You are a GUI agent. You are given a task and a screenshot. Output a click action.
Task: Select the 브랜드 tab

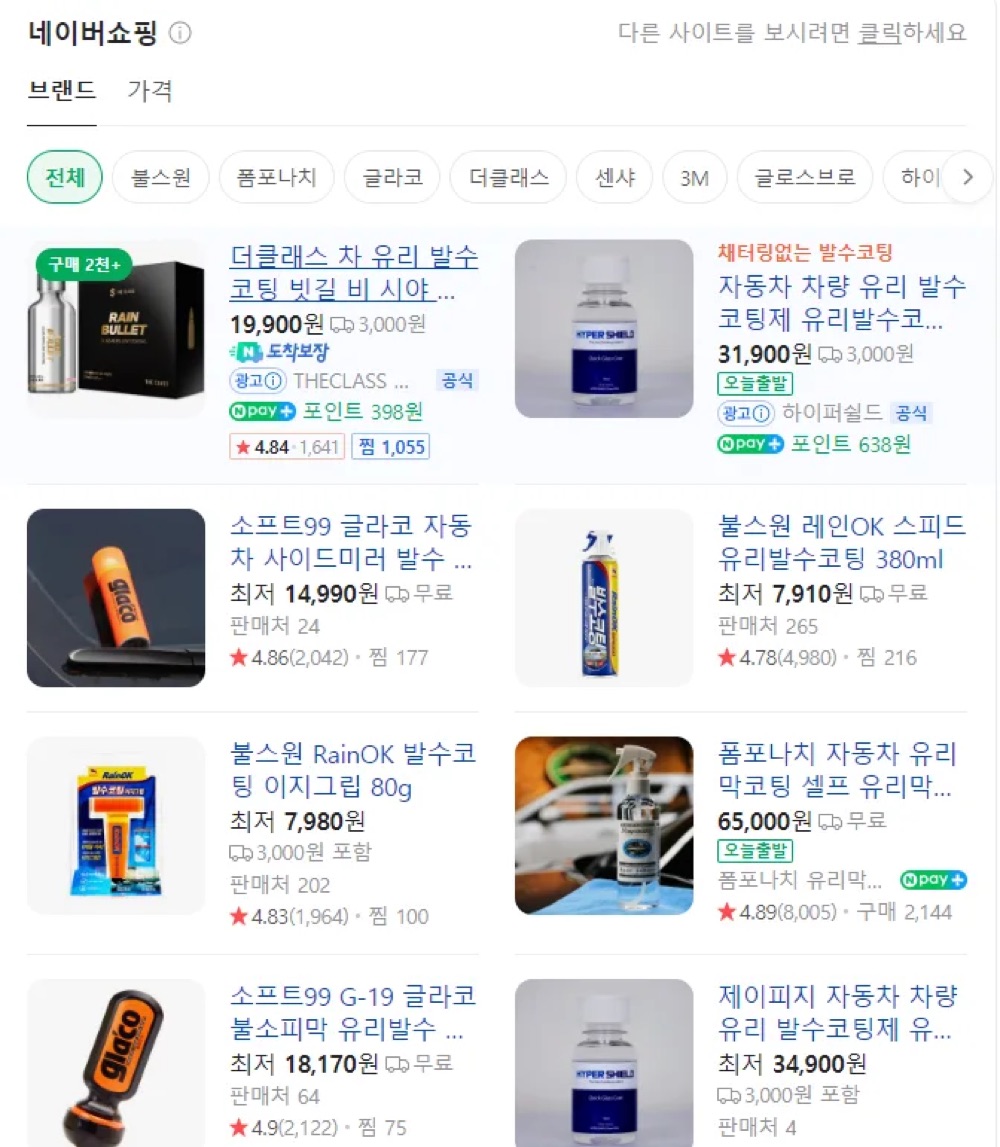61,91
